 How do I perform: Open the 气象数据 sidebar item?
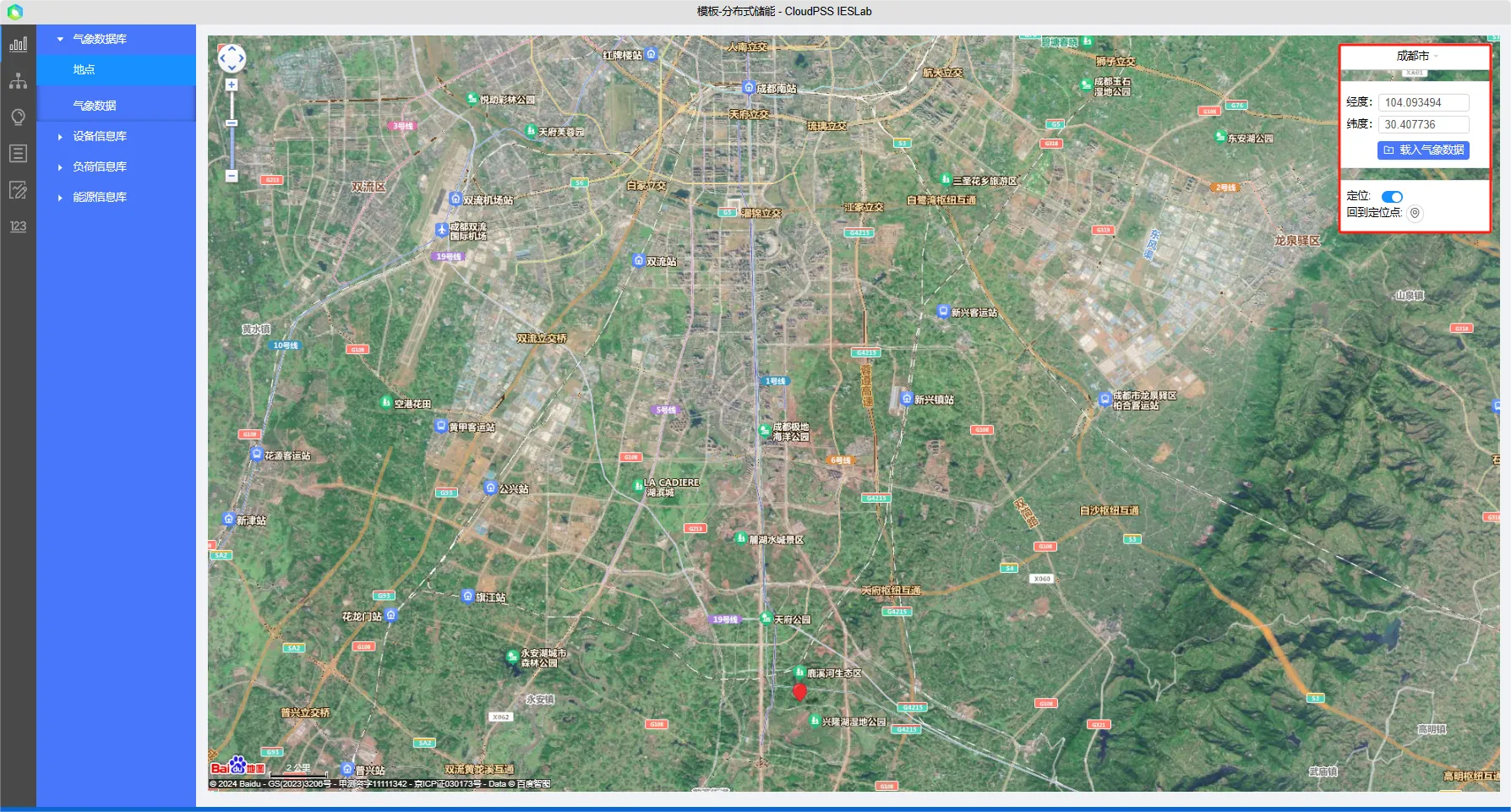click(95, 106)
